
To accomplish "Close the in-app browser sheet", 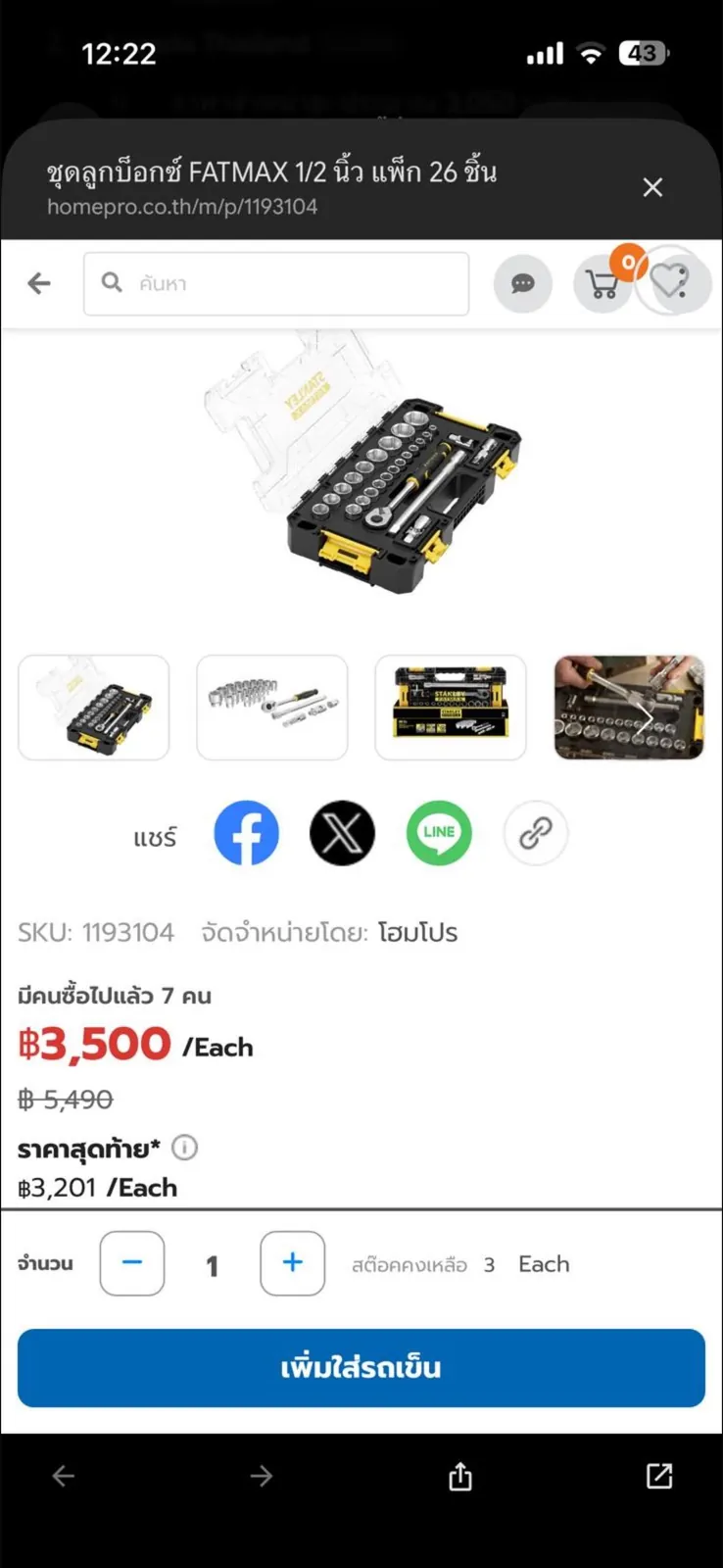I will click(652, 187).
